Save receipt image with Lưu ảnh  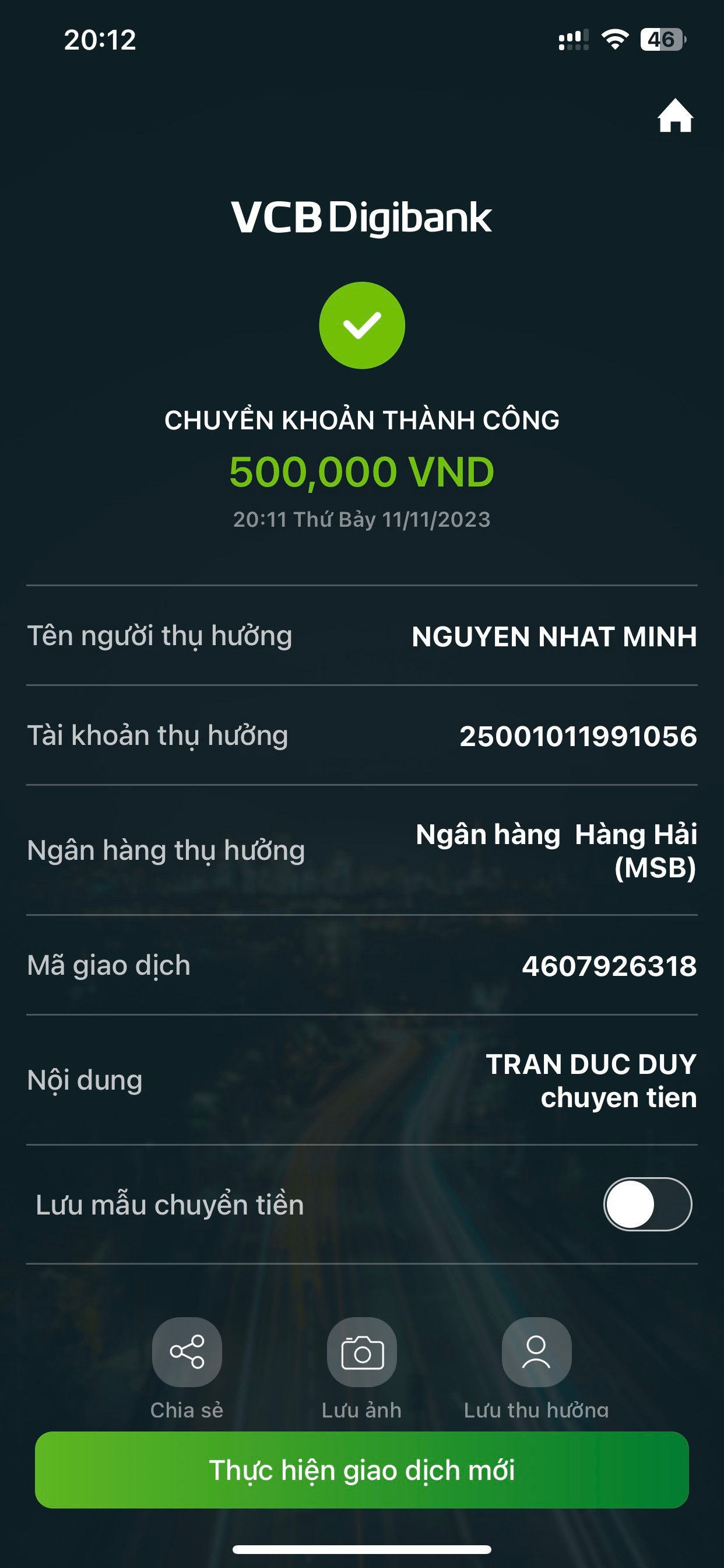(x=362, y=1352)
